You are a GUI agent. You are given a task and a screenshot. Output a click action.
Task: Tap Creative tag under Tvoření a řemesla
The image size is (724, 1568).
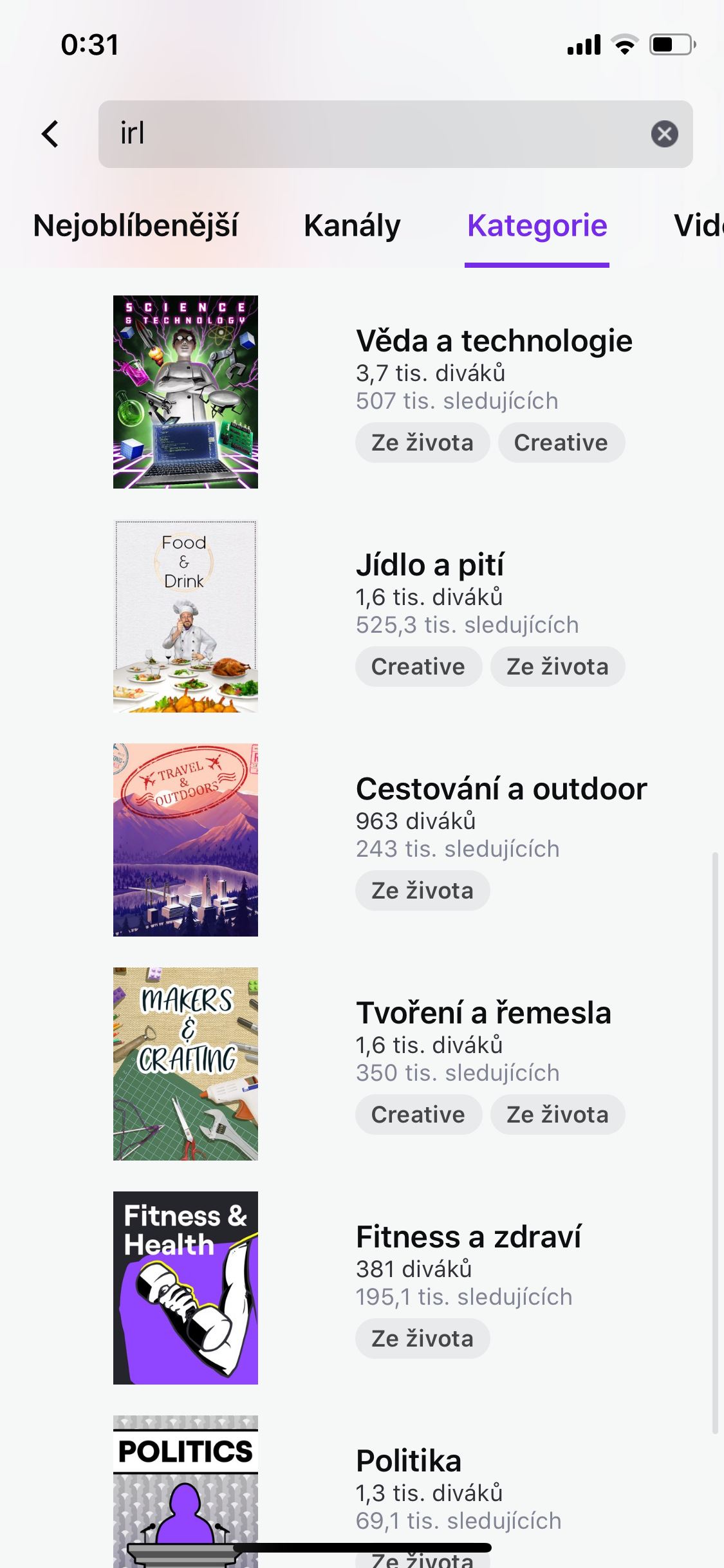[x=418, y=1115]
